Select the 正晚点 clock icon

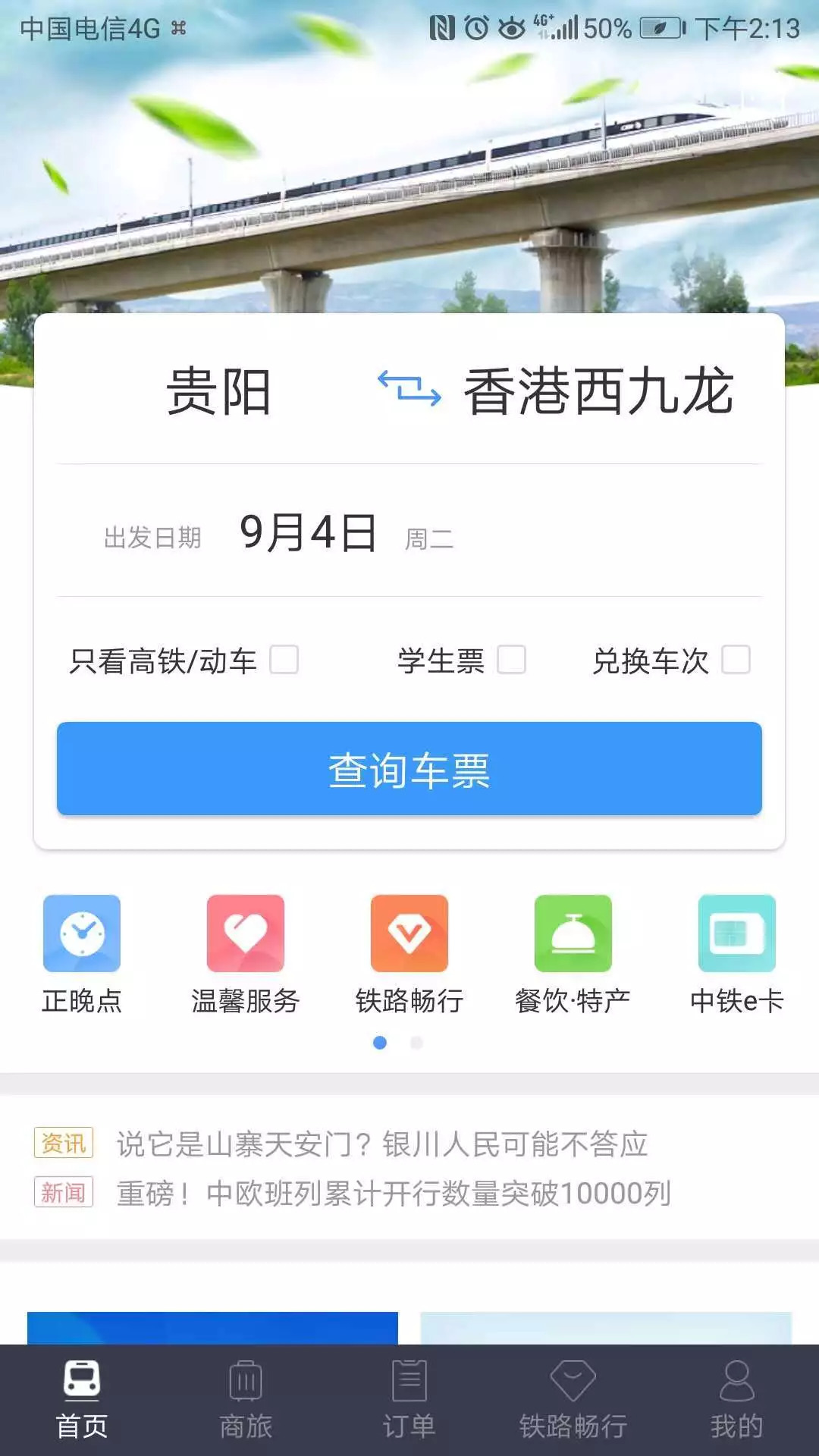81,932
